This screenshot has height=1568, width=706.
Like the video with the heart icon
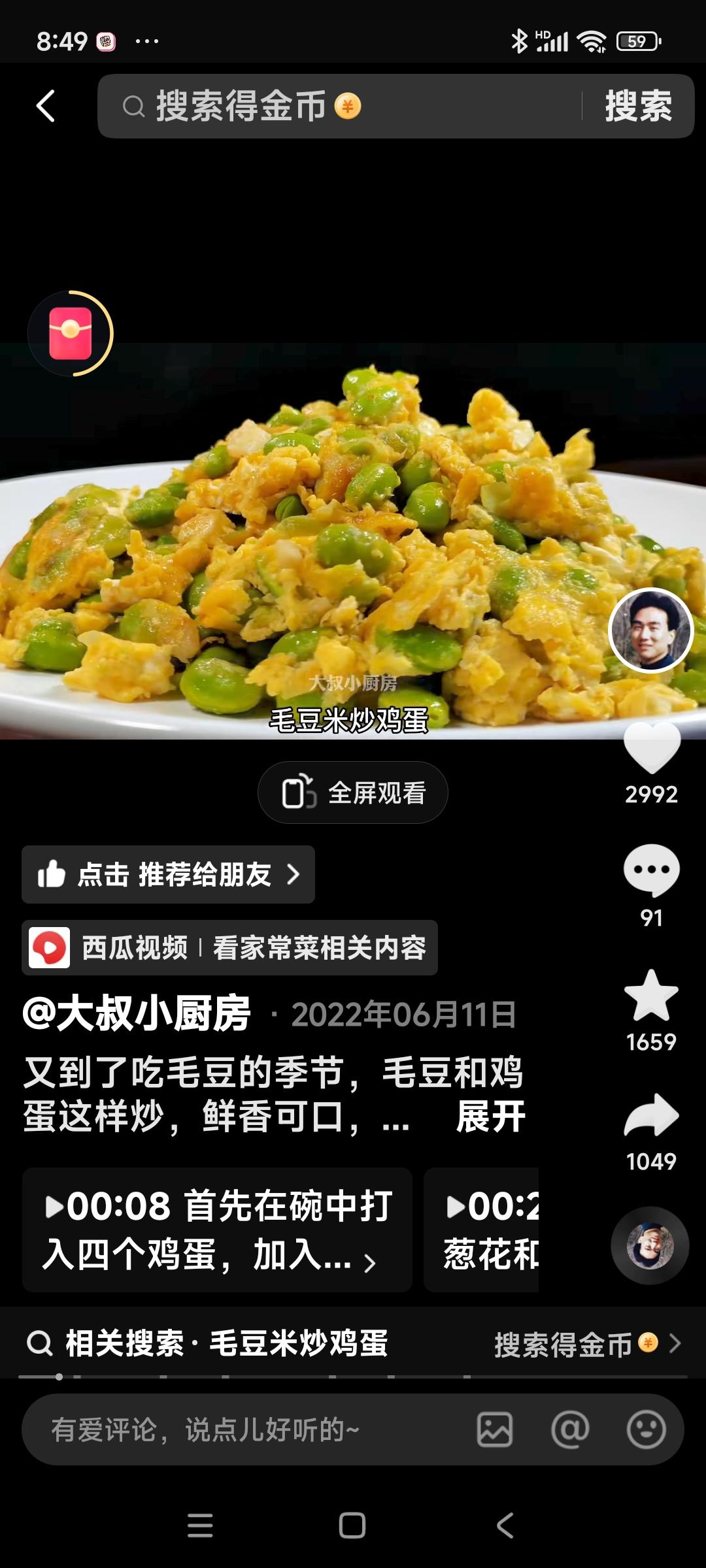(x=651, y=749)
